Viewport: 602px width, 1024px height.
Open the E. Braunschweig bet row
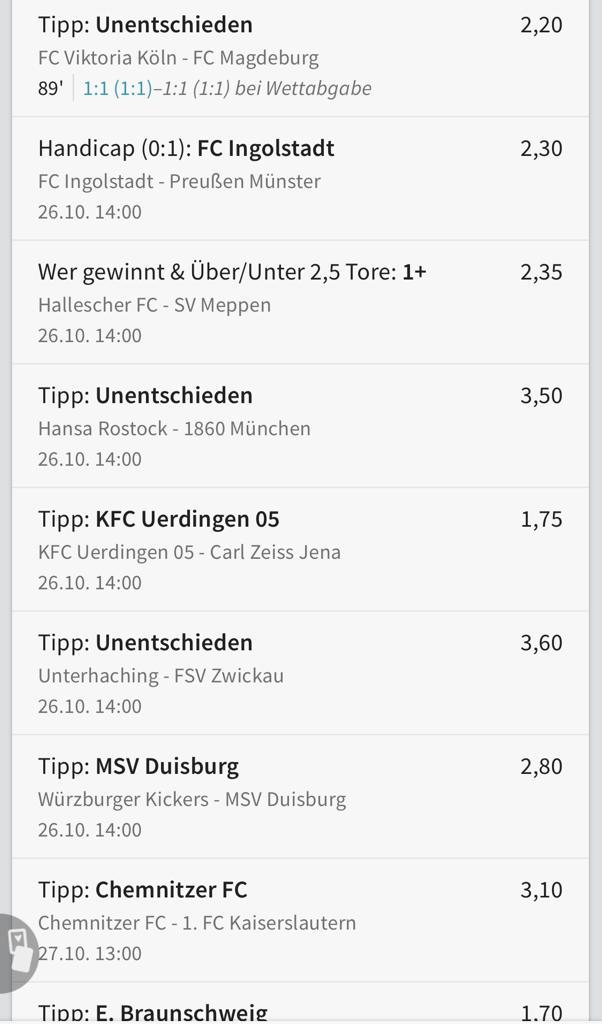pos(300,1008)
